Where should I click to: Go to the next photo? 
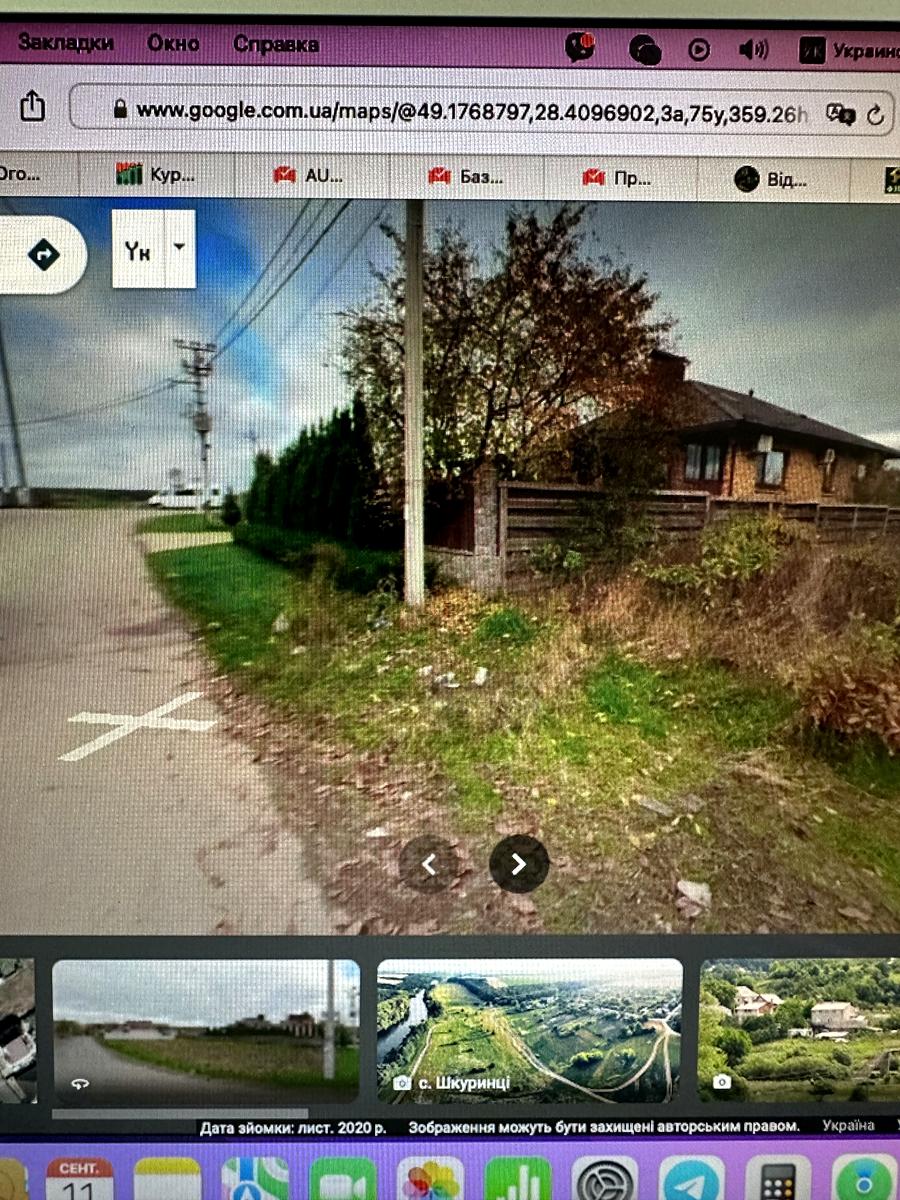point(519,864)
